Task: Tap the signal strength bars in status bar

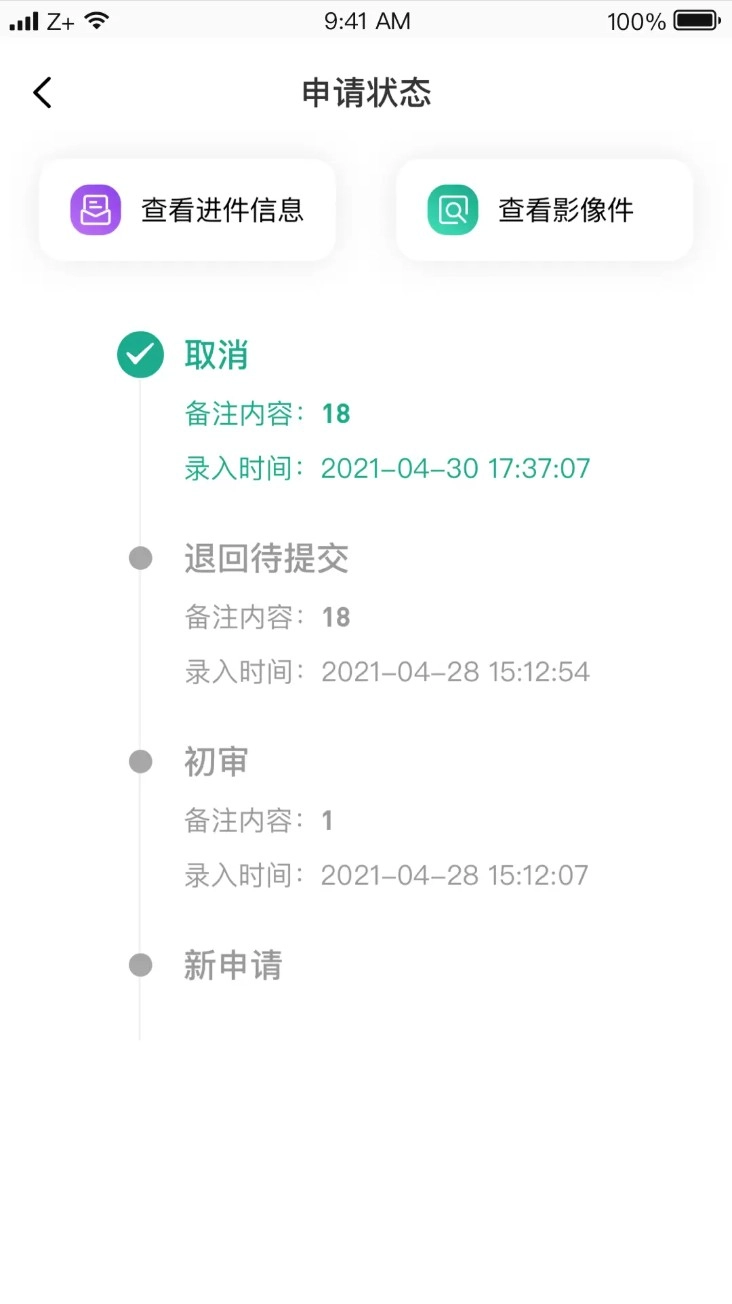Action: [22, 19]
